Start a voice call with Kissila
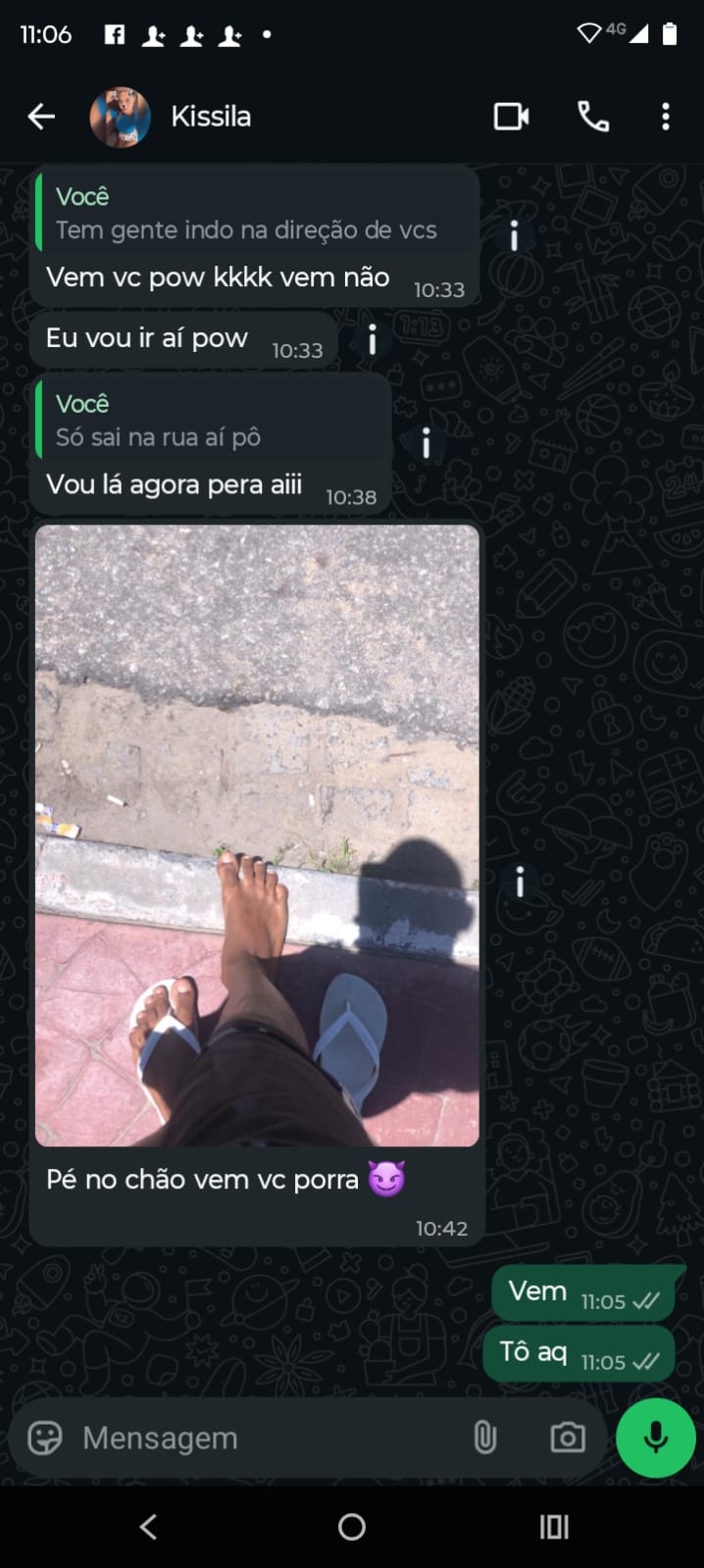The width and height of the screenshot is (704, 1568). 592,117
